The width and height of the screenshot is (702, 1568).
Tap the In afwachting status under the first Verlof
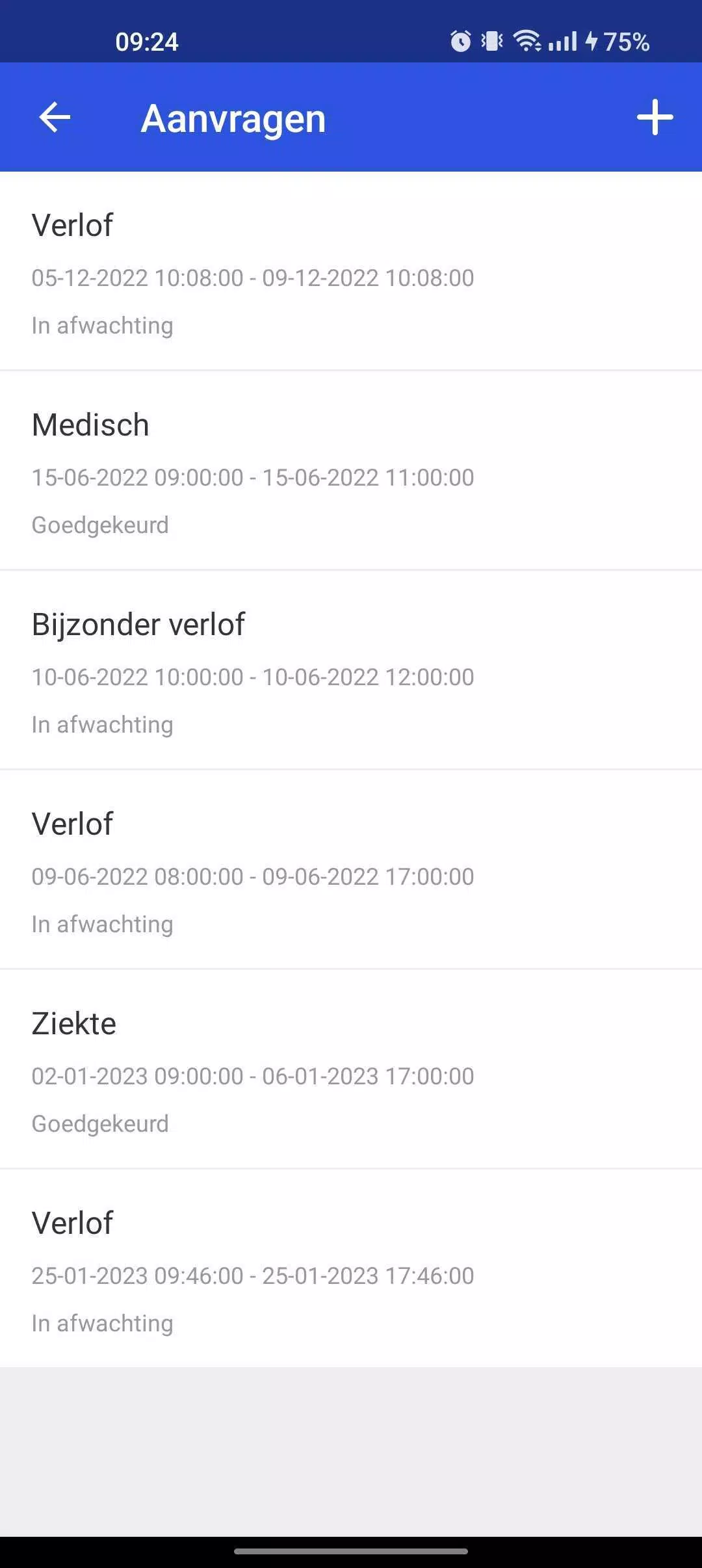coord(102,324)
